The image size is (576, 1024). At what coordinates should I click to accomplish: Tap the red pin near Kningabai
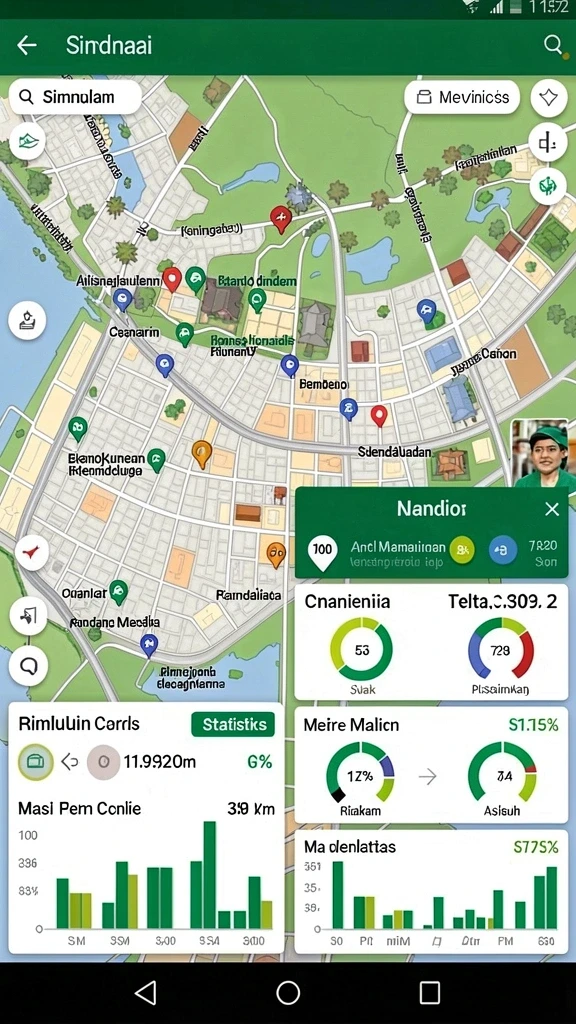click(280, 219)
